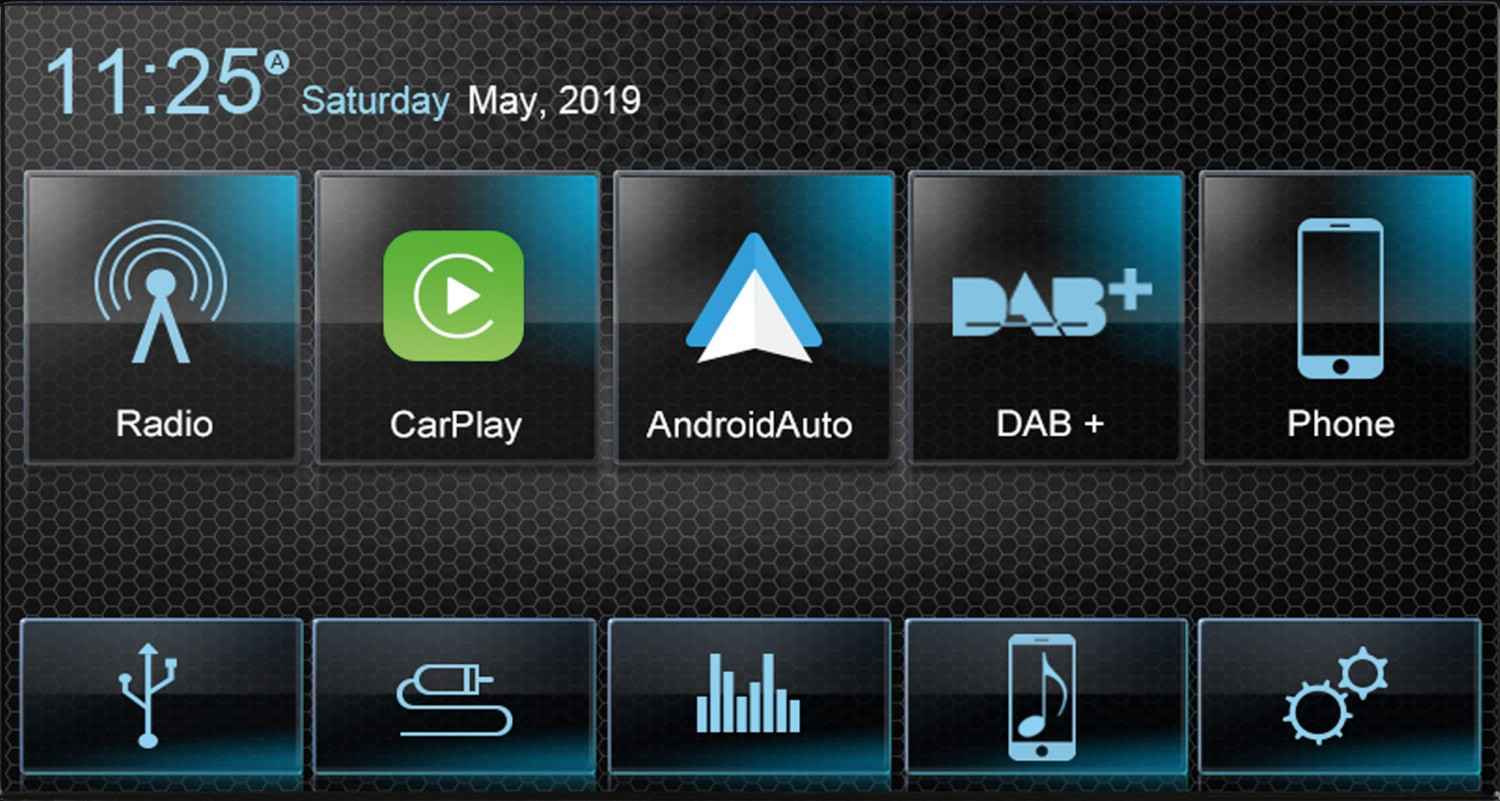
Task: Select the USB source button
Action: (x=161, y=695)
